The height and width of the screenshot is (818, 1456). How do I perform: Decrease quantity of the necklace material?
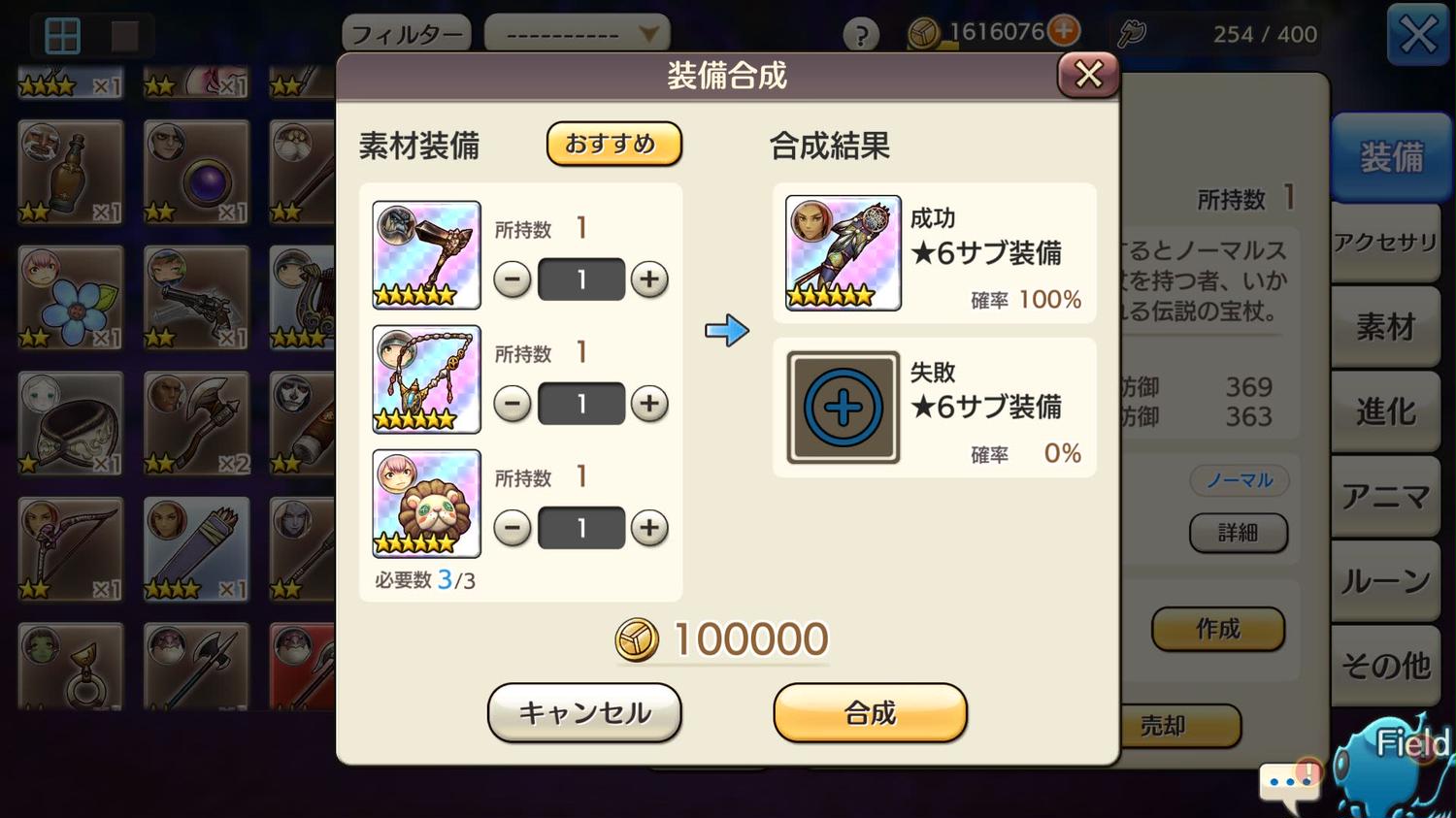pos(513,404)
